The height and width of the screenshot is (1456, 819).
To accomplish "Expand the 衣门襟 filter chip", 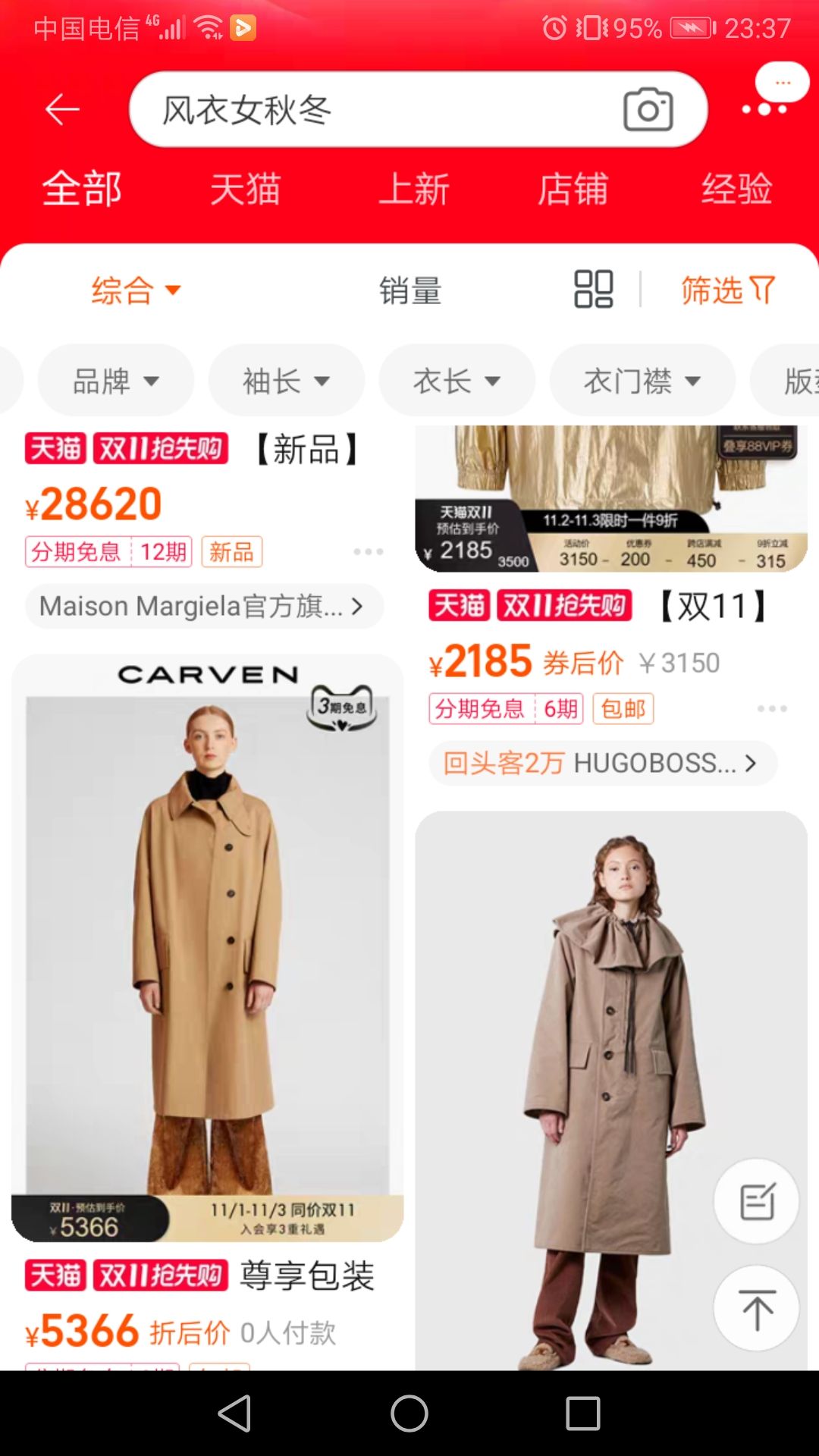I will tap(642, 381).
